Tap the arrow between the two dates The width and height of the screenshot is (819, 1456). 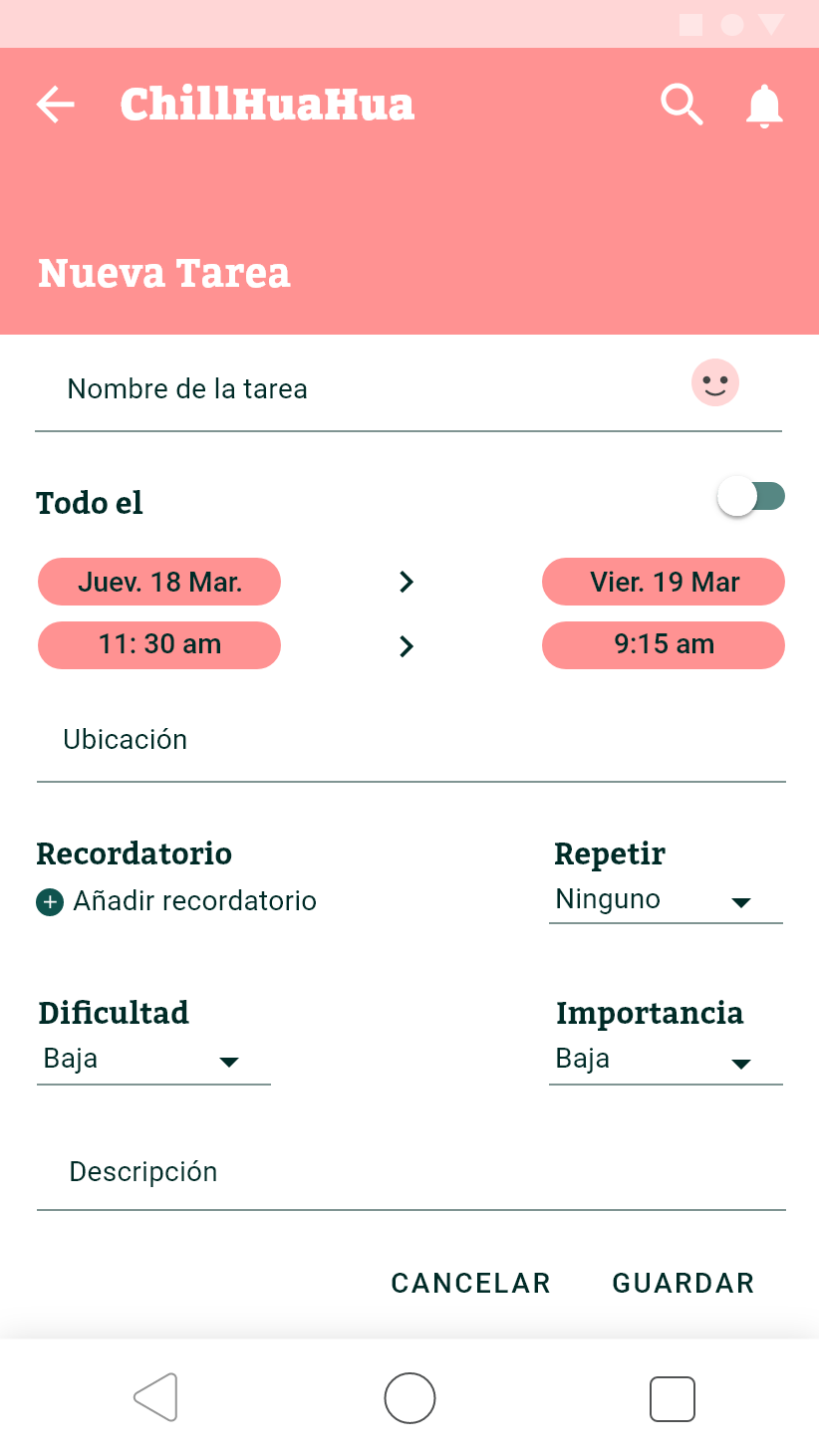coord(406,582)
